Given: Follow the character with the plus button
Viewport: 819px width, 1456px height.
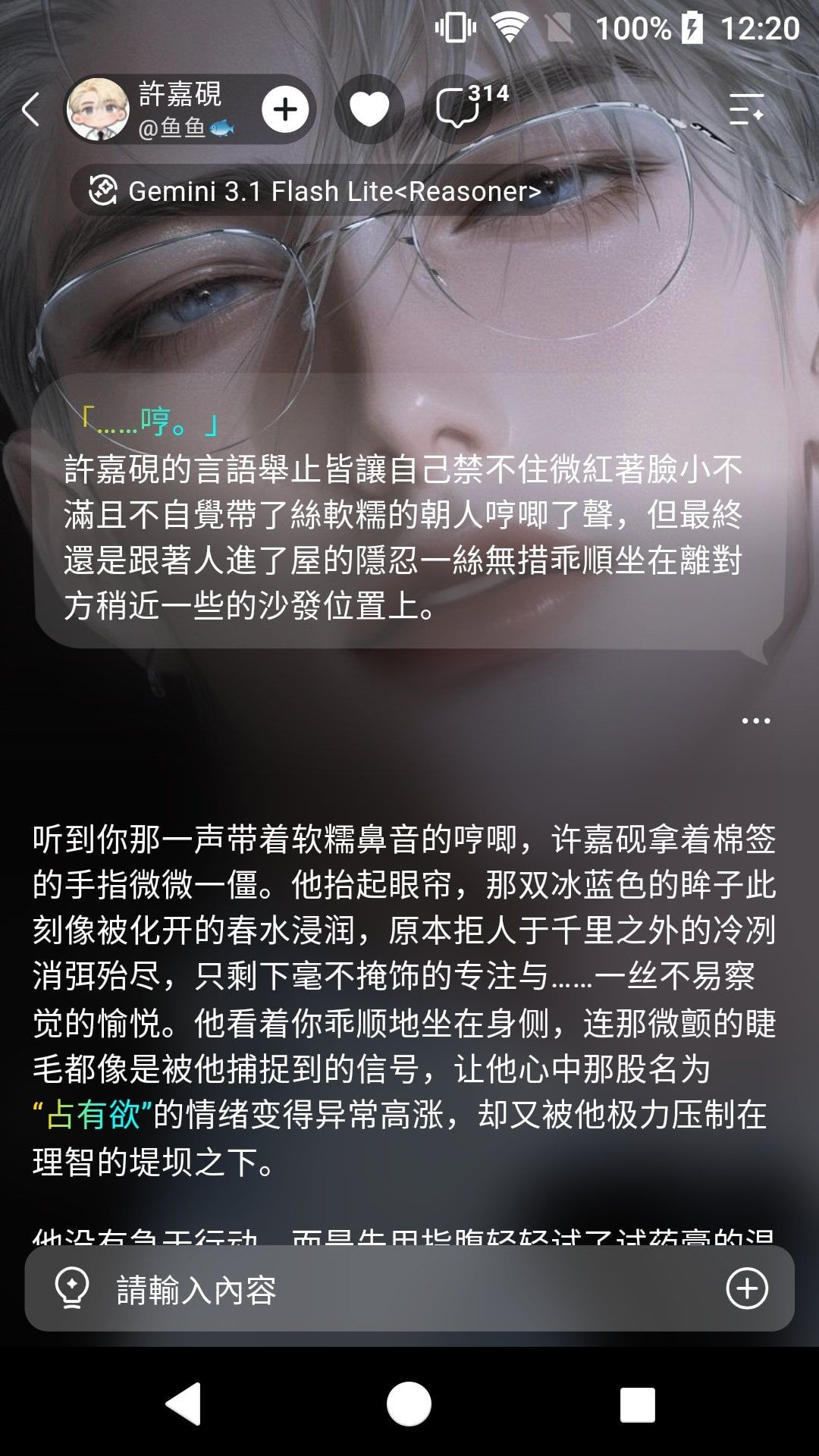Looking at the screenshot, I should pyautogui.click(x=285, y=110).
